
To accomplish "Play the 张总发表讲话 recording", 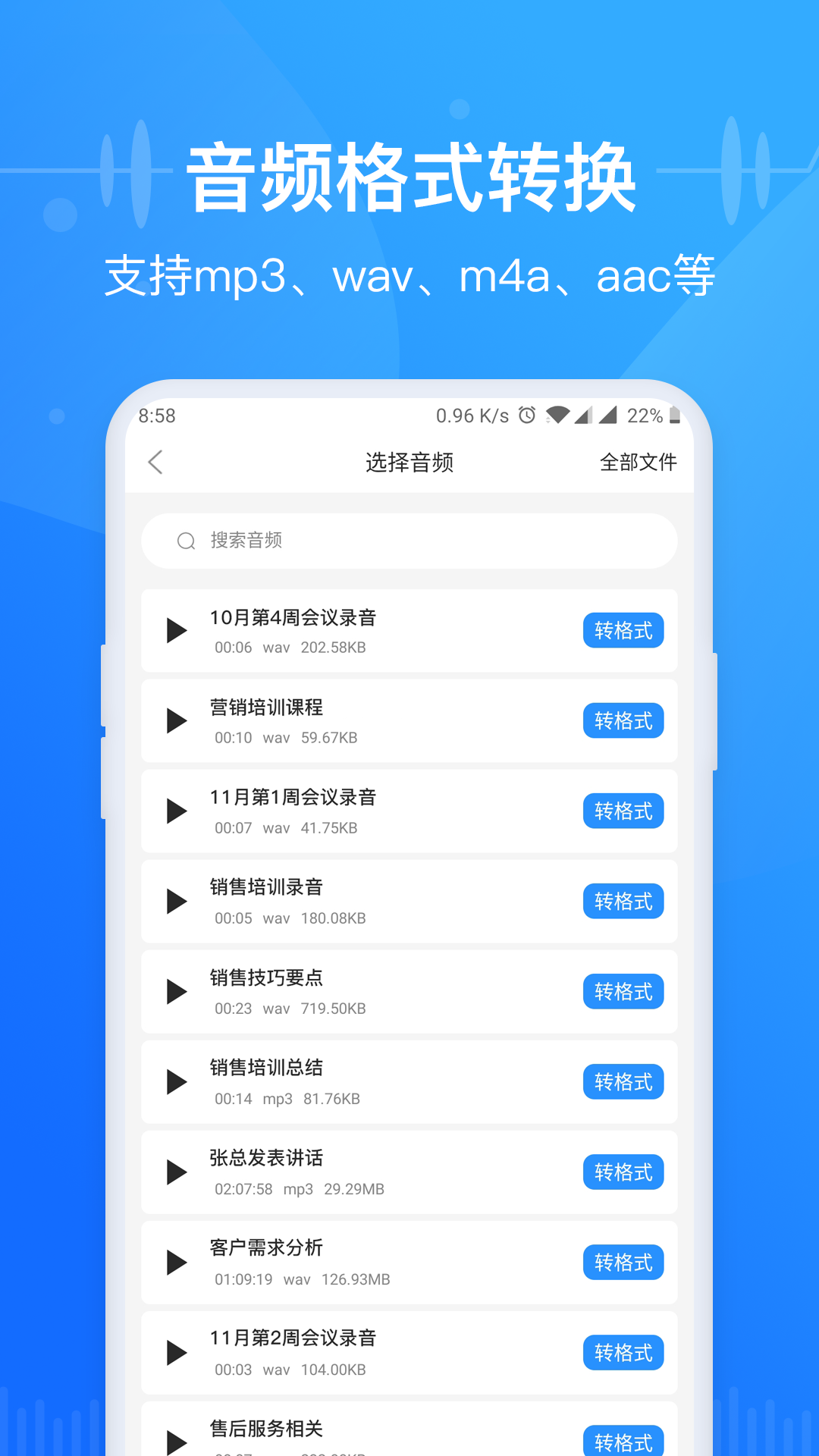I will [175, 1172].
